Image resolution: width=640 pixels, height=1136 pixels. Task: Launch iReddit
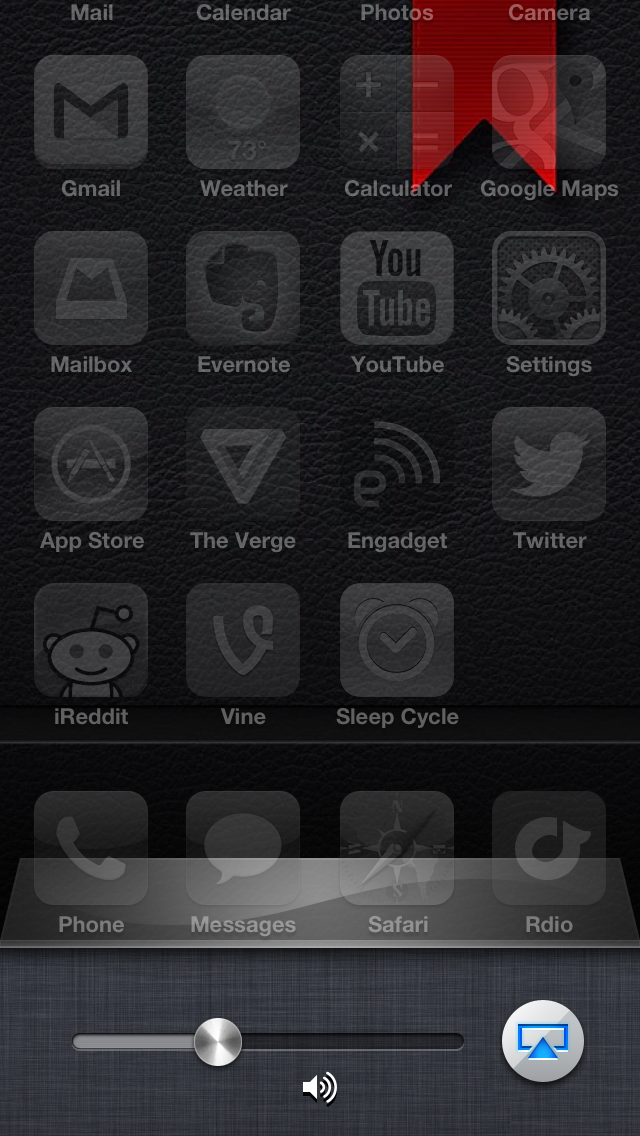[x=91, y=640]
